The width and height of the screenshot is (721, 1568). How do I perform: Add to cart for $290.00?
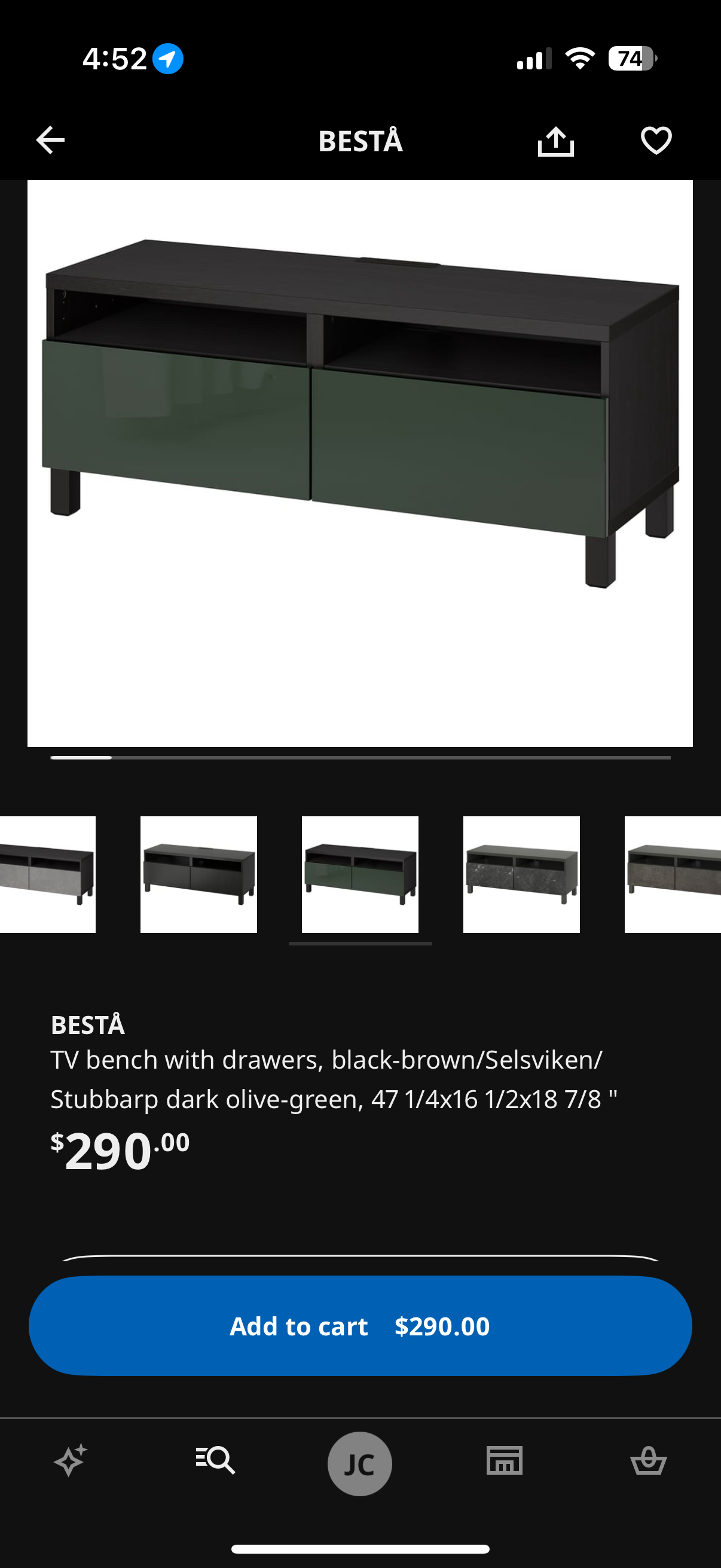[x=360, y=1326]
